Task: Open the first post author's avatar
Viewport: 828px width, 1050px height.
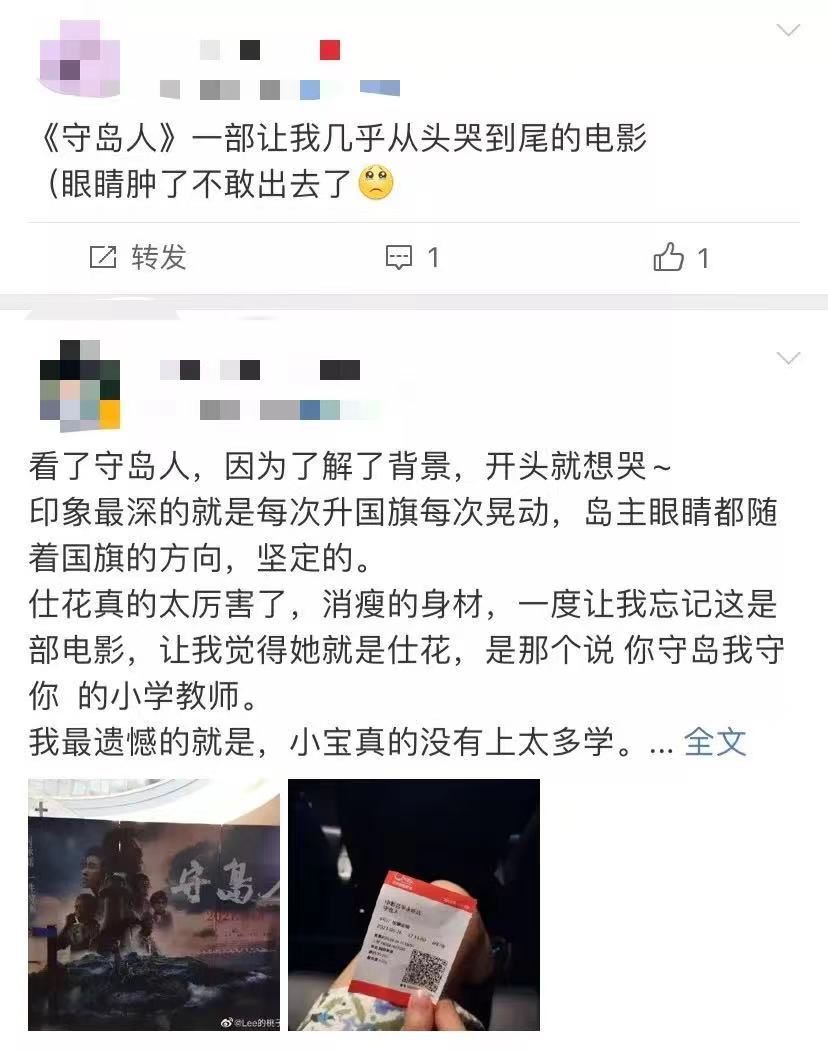Action: click(x=80, y=59)
